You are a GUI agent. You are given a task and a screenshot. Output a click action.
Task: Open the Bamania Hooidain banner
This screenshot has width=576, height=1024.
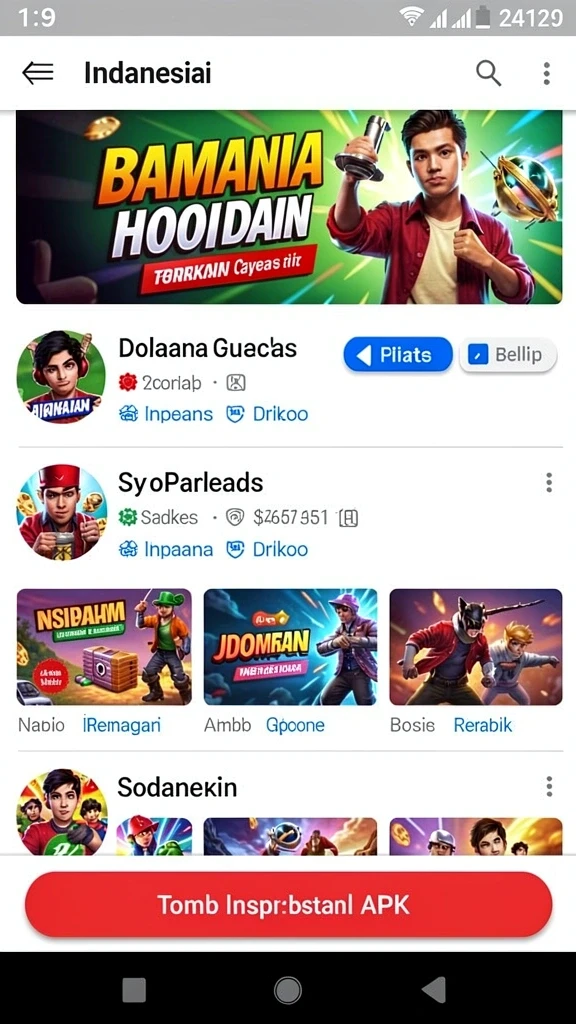pos(289,207)
